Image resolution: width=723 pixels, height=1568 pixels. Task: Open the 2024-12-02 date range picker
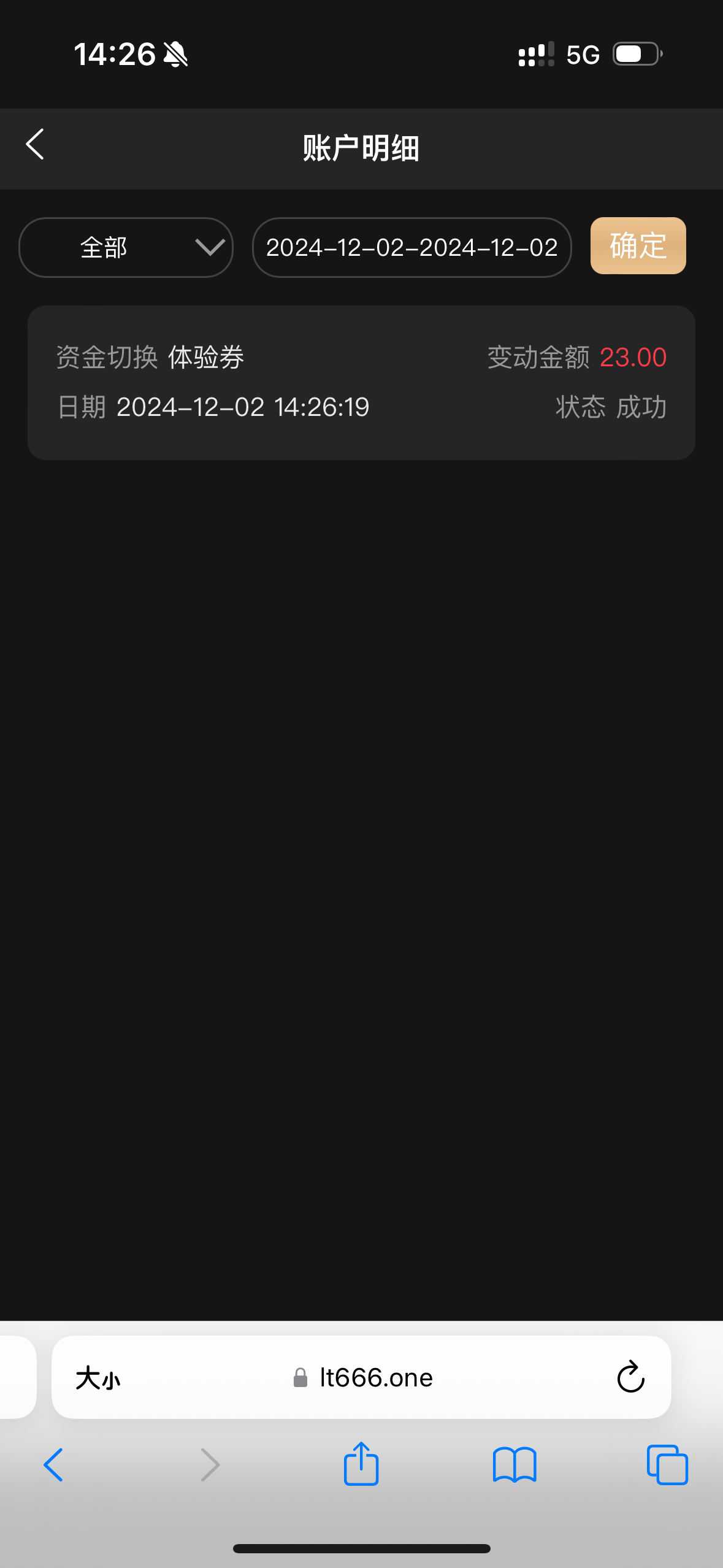pyautogui.click(x=411, y=247)
